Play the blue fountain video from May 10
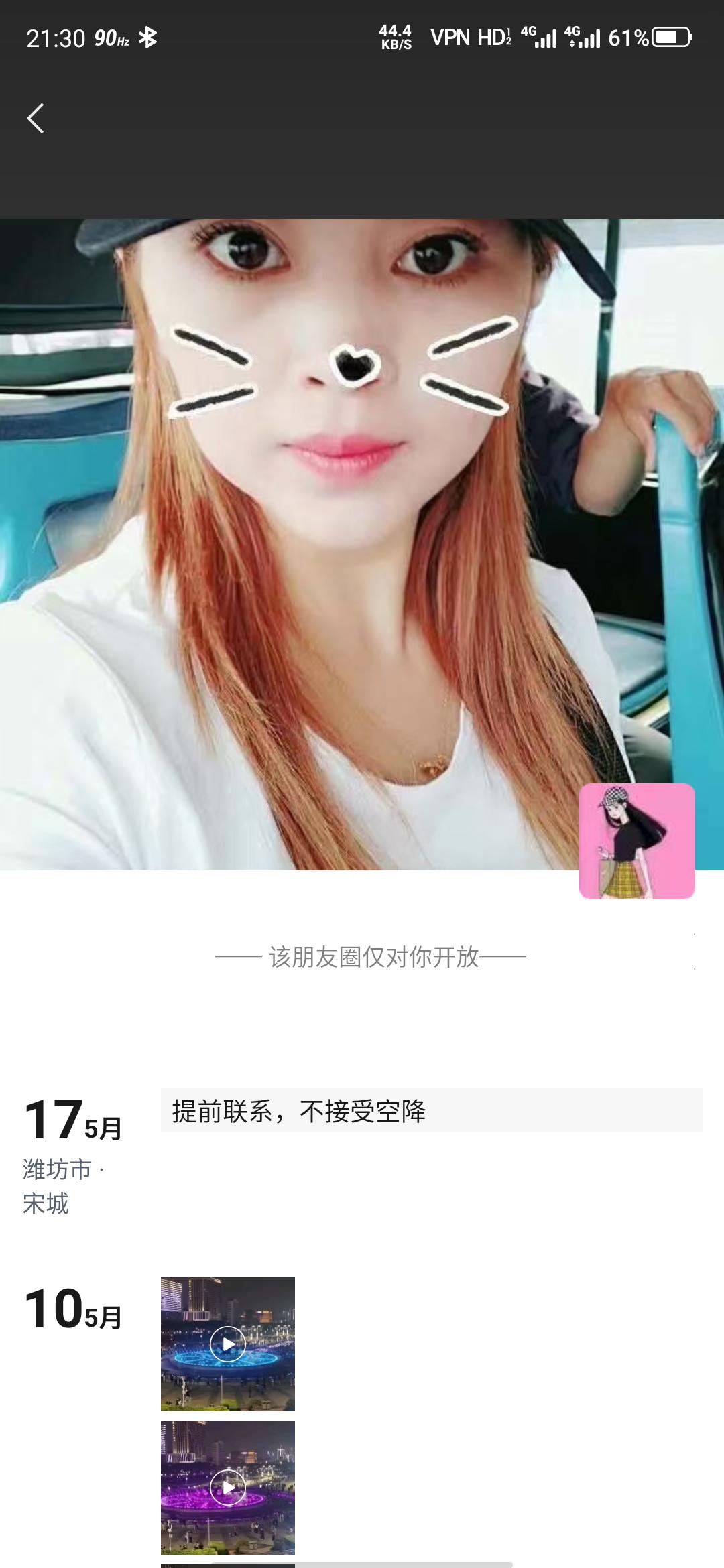The height and width of the screenshot is (1568, 724). click(228, 1344)
